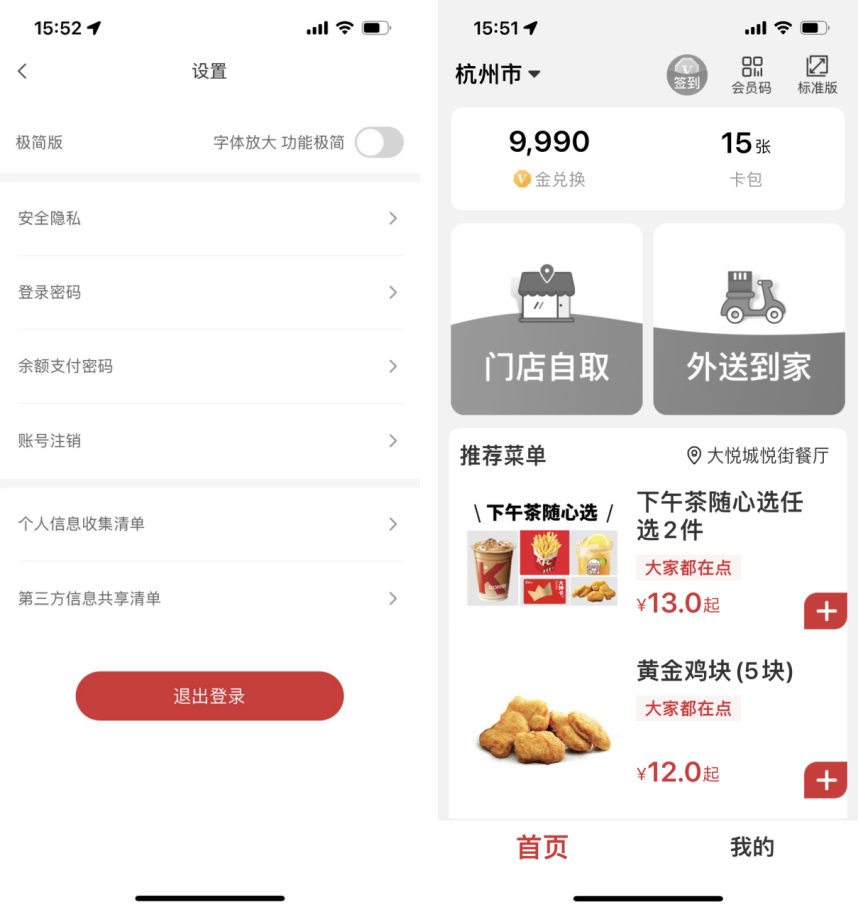Tap the 签到 check-in icon

tap(687, 75)
